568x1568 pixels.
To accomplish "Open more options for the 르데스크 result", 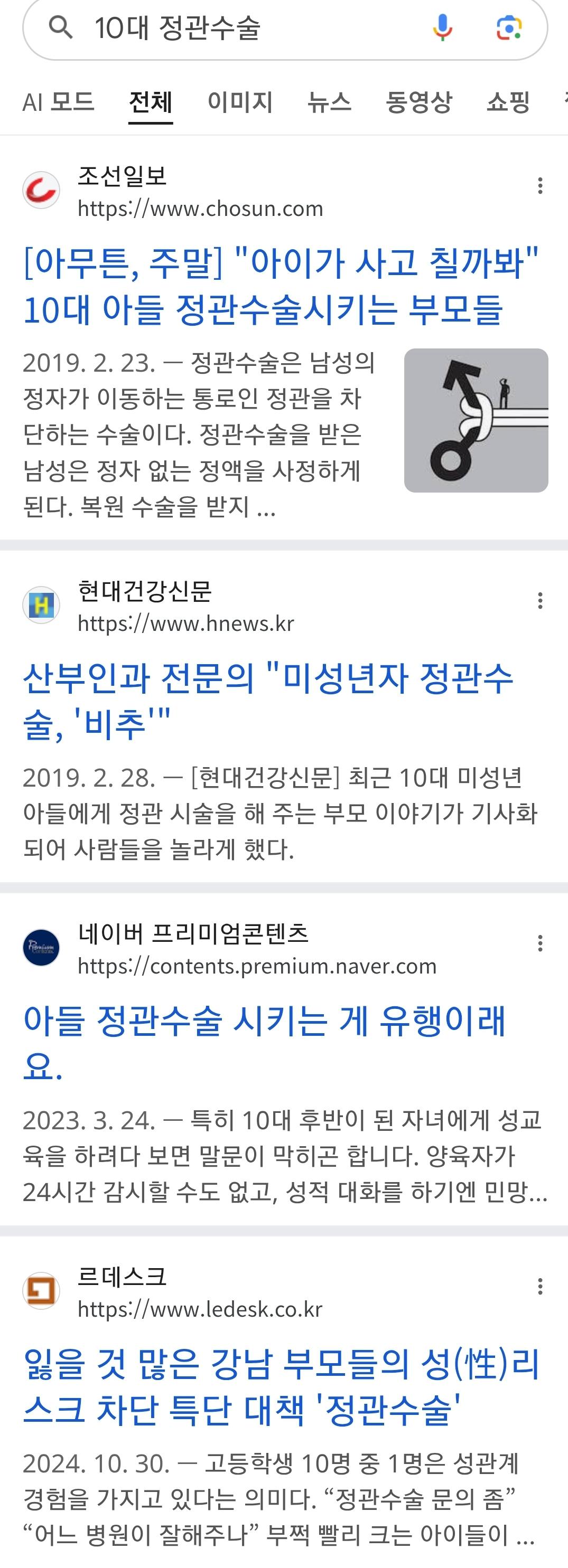I will point(540,1286).
